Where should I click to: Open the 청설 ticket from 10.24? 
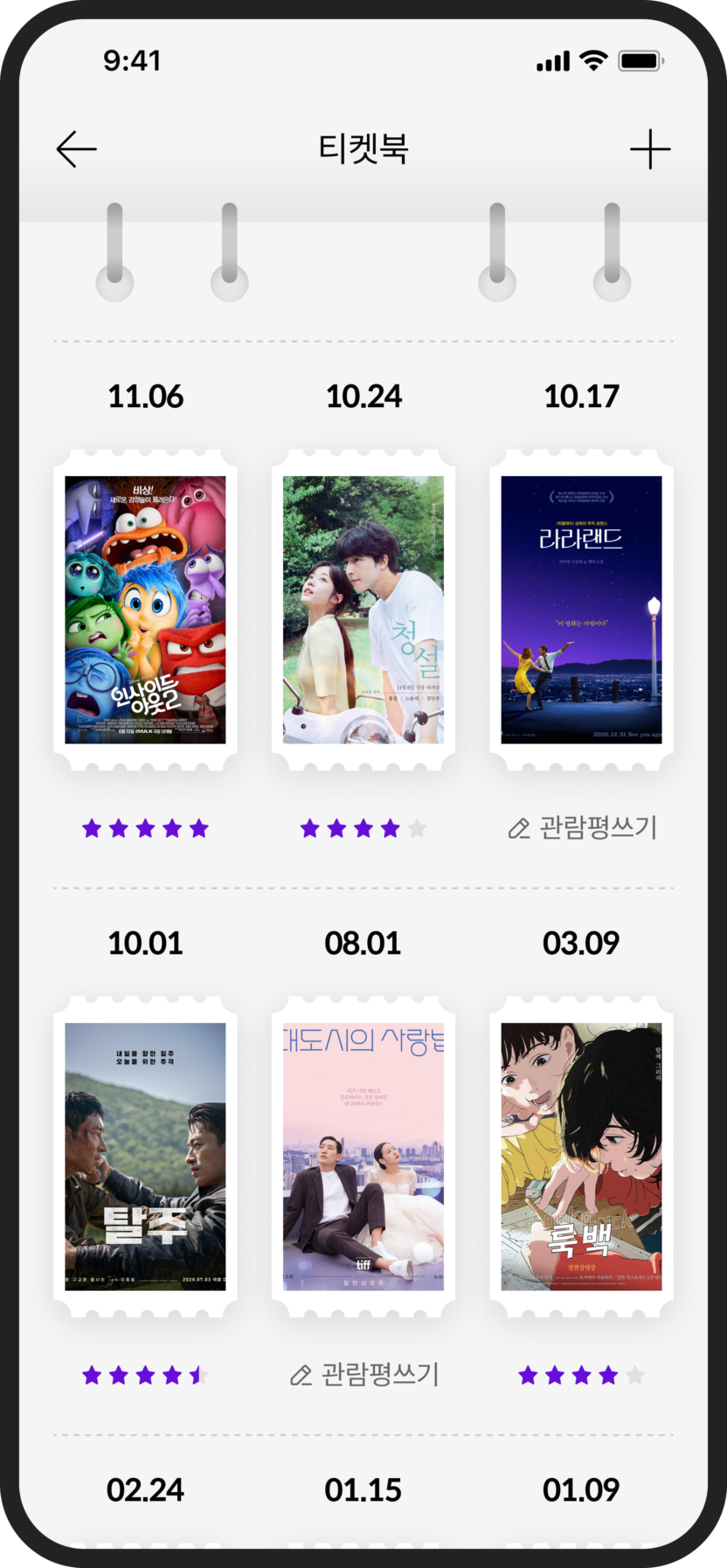363,610
